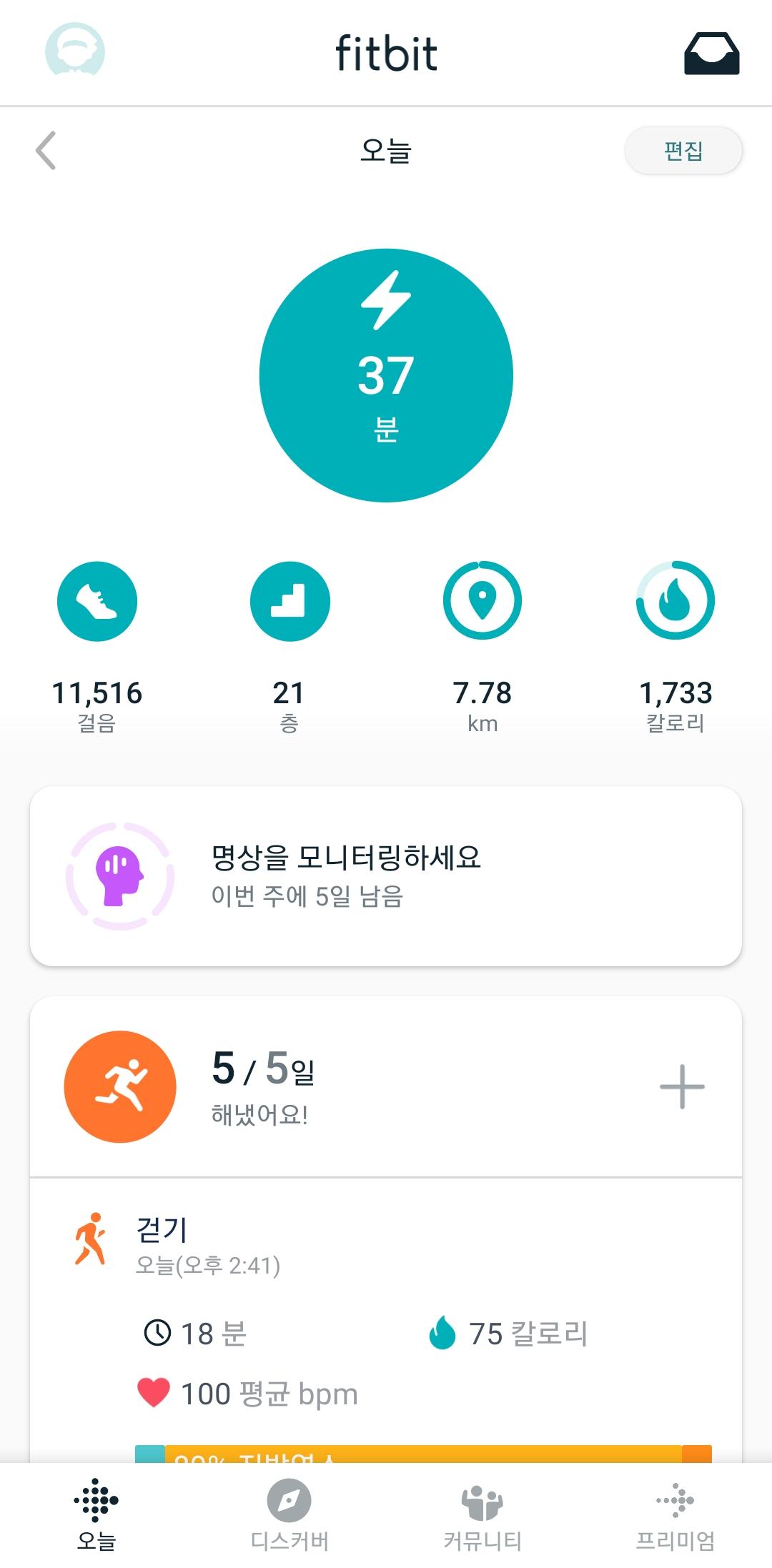Add an exercise with the plus icon

[682, 1087]
